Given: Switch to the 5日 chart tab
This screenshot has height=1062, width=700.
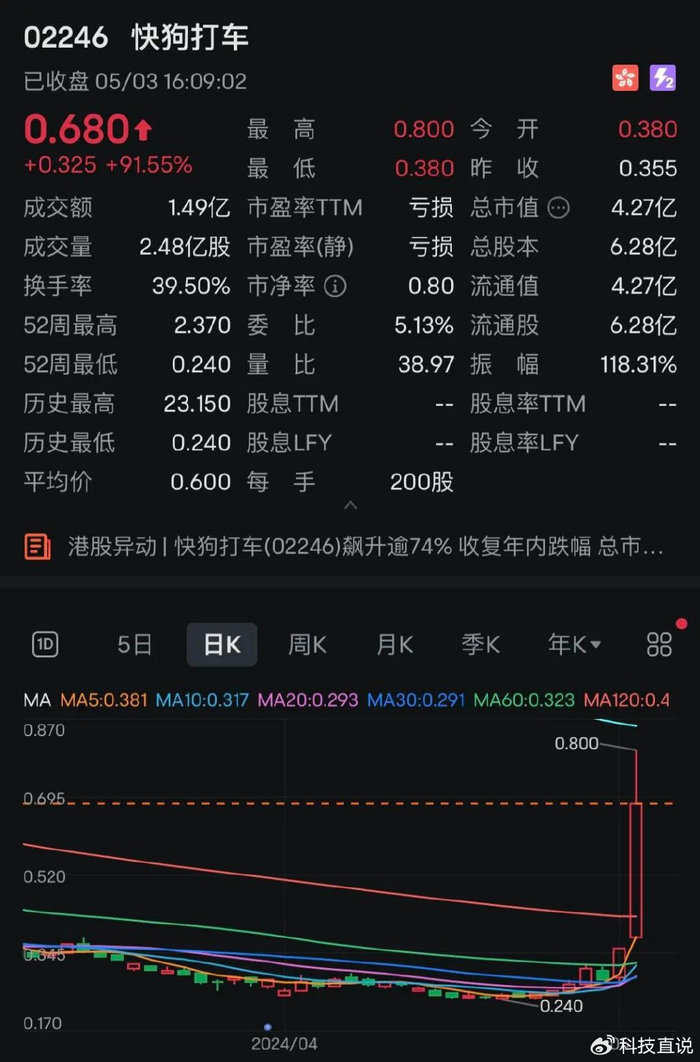Looking at the screenshot, I should (x=134, y=645).
